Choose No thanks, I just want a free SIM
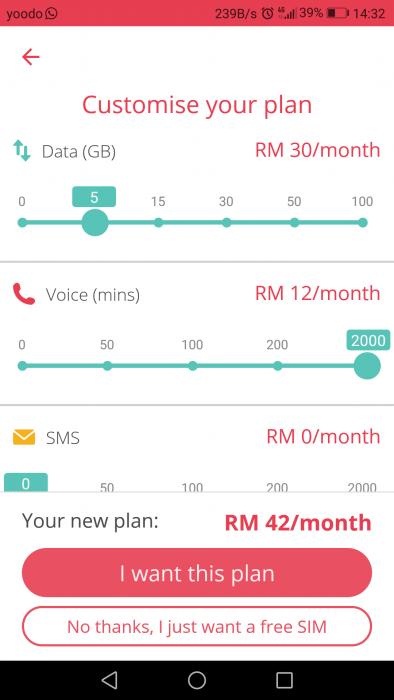Screen dimensions: 394x700 [197, 626]
